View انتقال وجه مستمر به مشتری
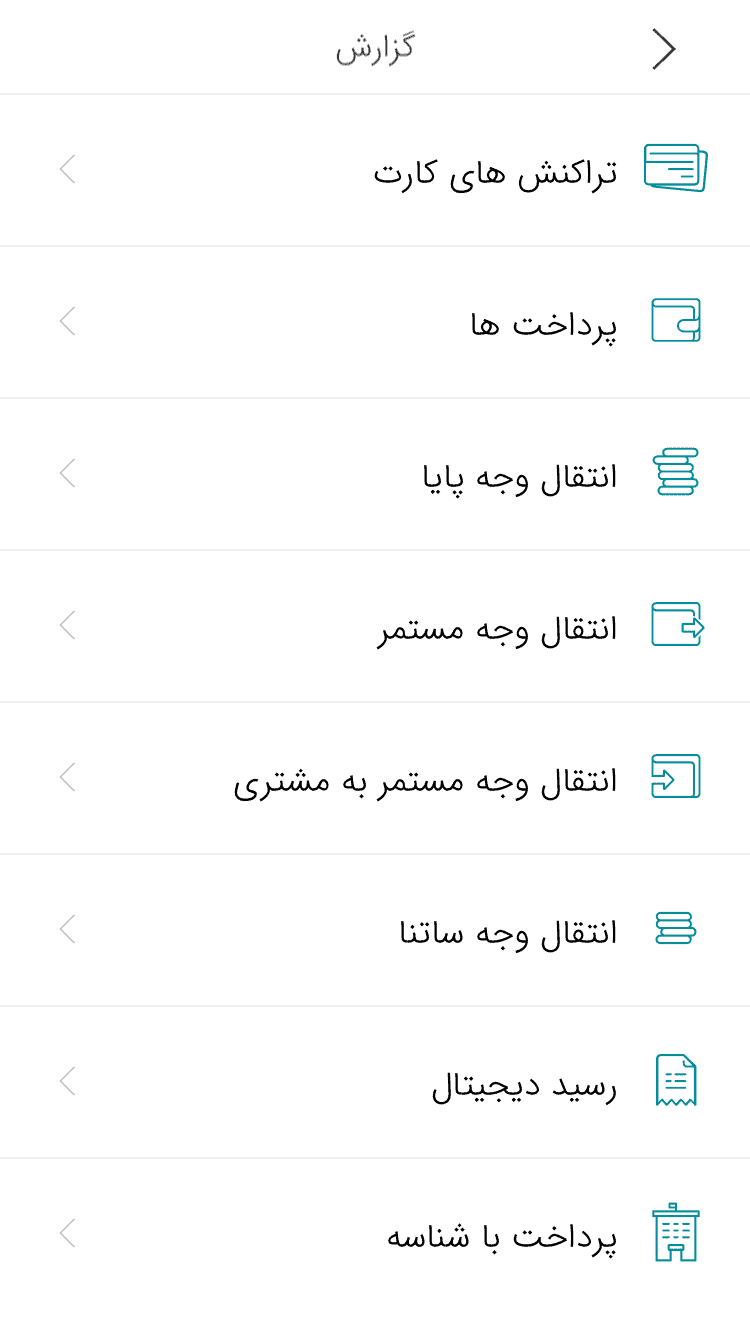The image size is (750, 1334). [425, 779]
